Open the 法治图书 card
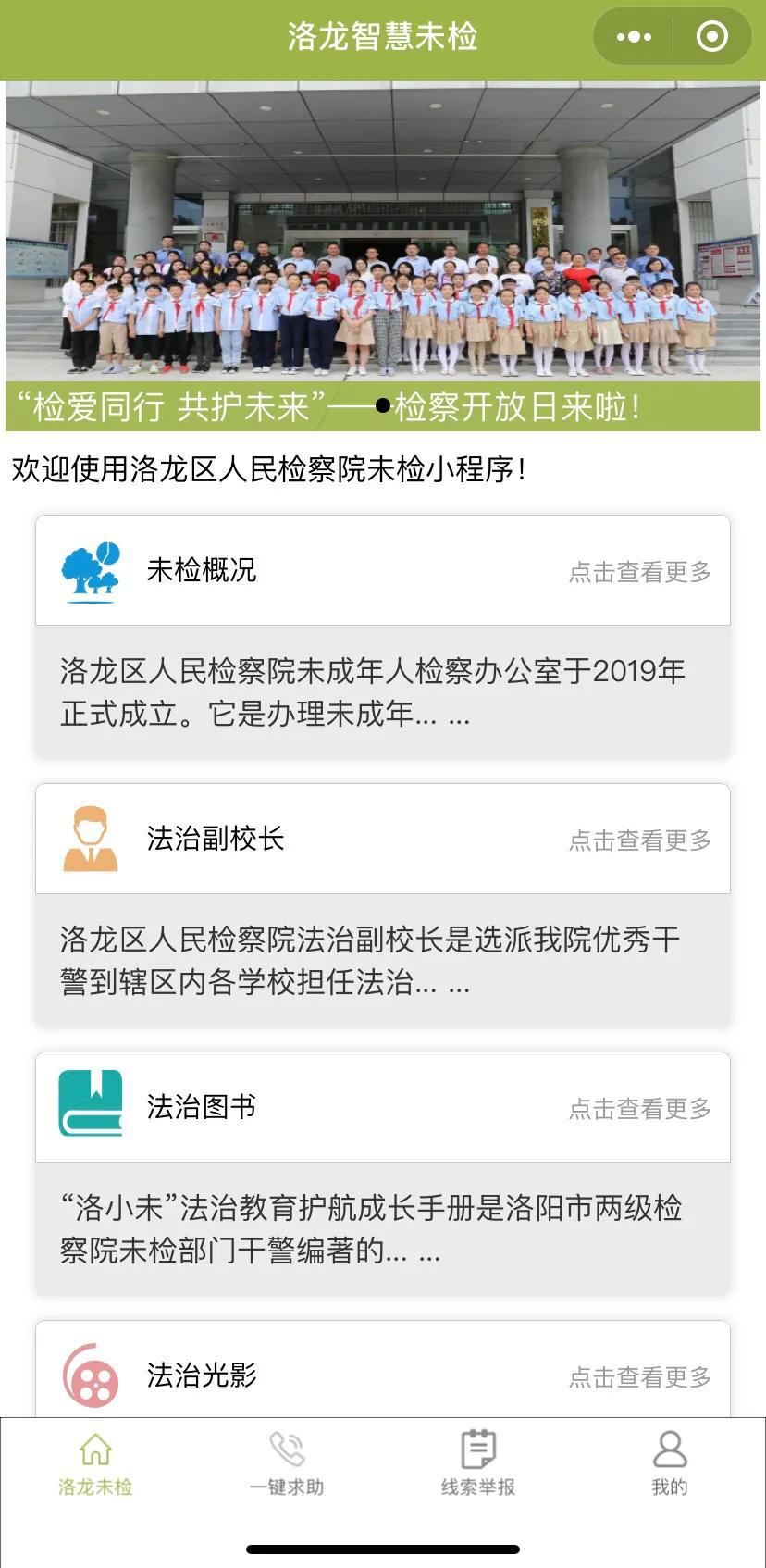The width and height of the screenshot is (766, 1568). (x=383, y=1174)
